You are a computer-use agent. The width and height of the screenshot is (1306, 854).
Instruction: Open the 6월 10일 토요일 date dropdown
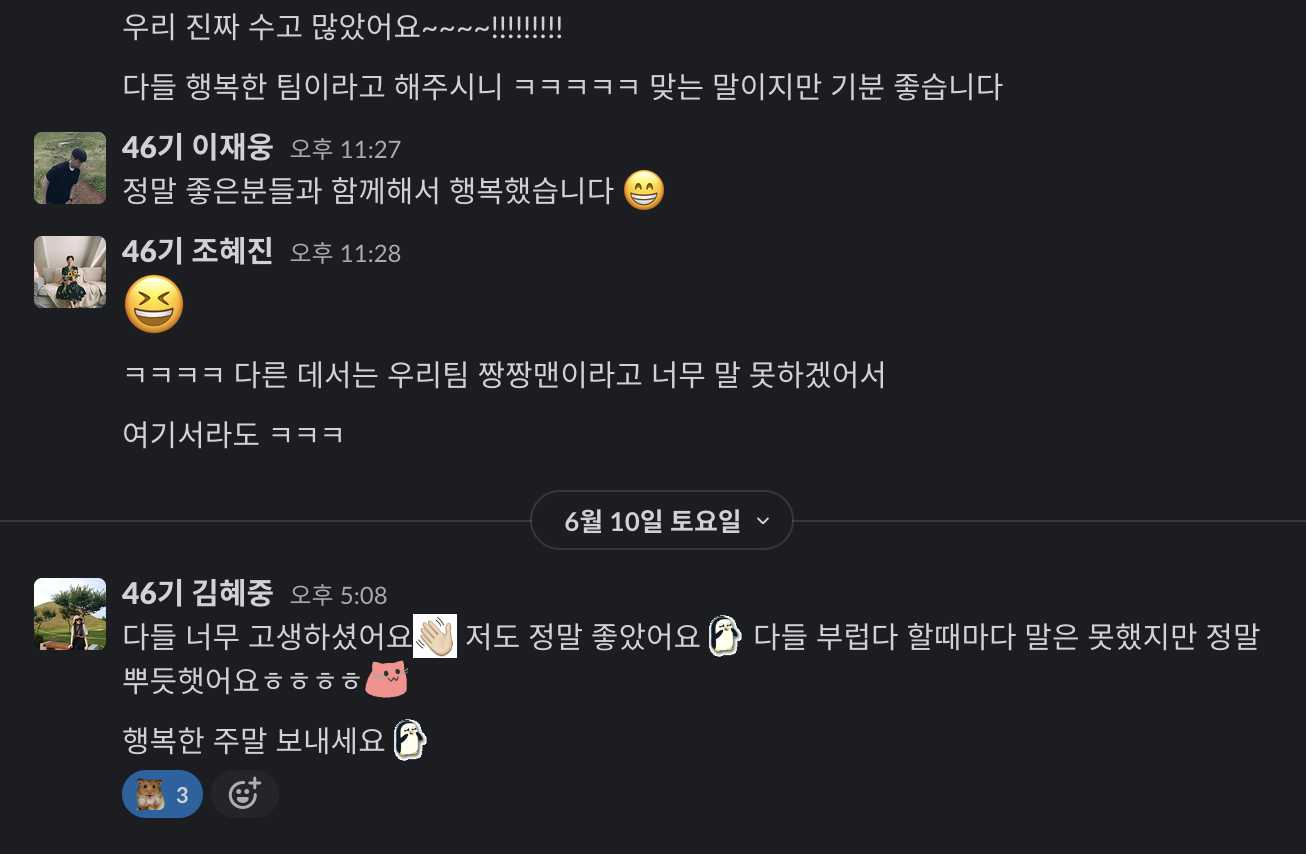[x=661, y=520]
